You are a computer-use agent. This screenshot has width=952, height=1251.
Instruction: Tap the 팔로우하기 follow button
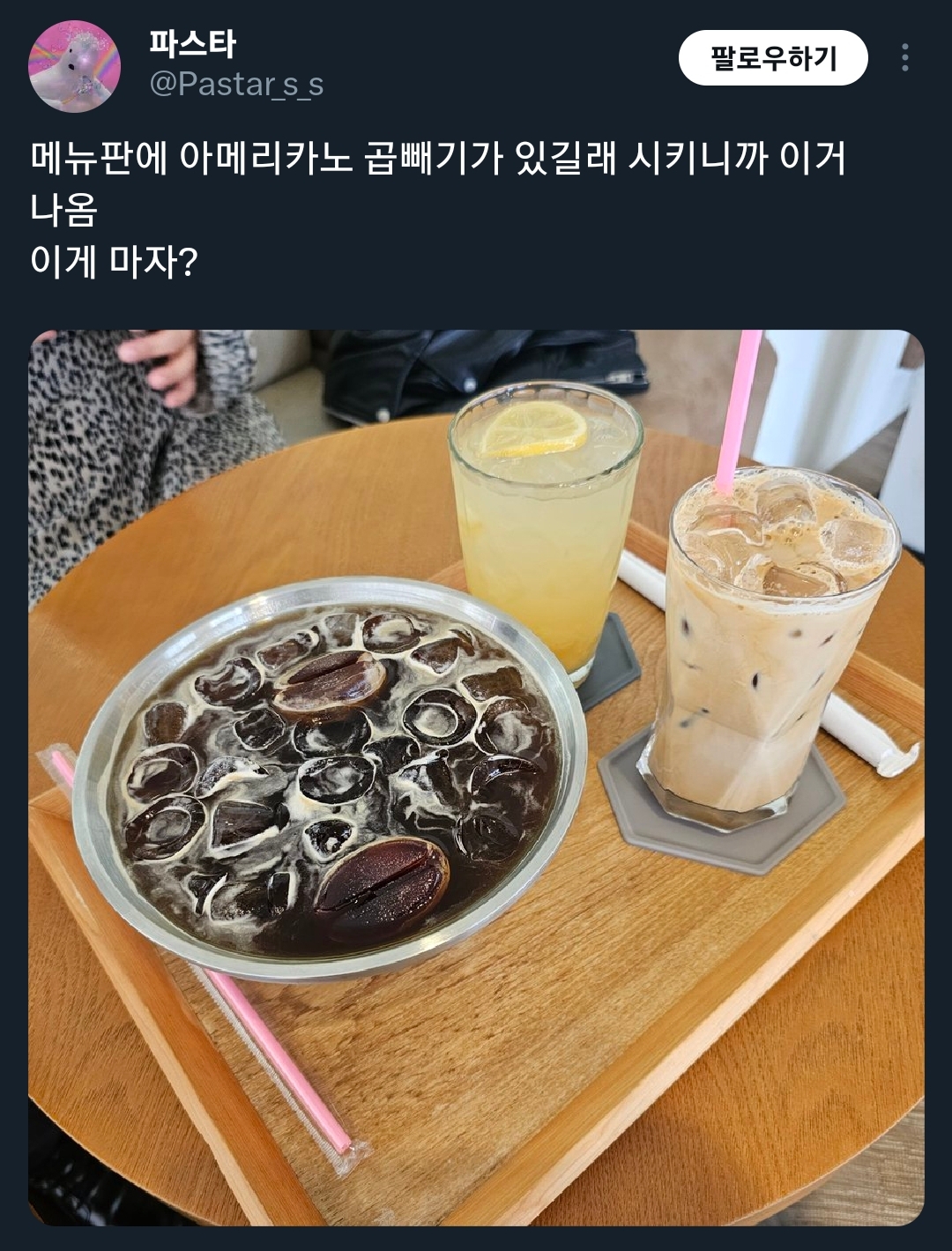tap(773, 58)
